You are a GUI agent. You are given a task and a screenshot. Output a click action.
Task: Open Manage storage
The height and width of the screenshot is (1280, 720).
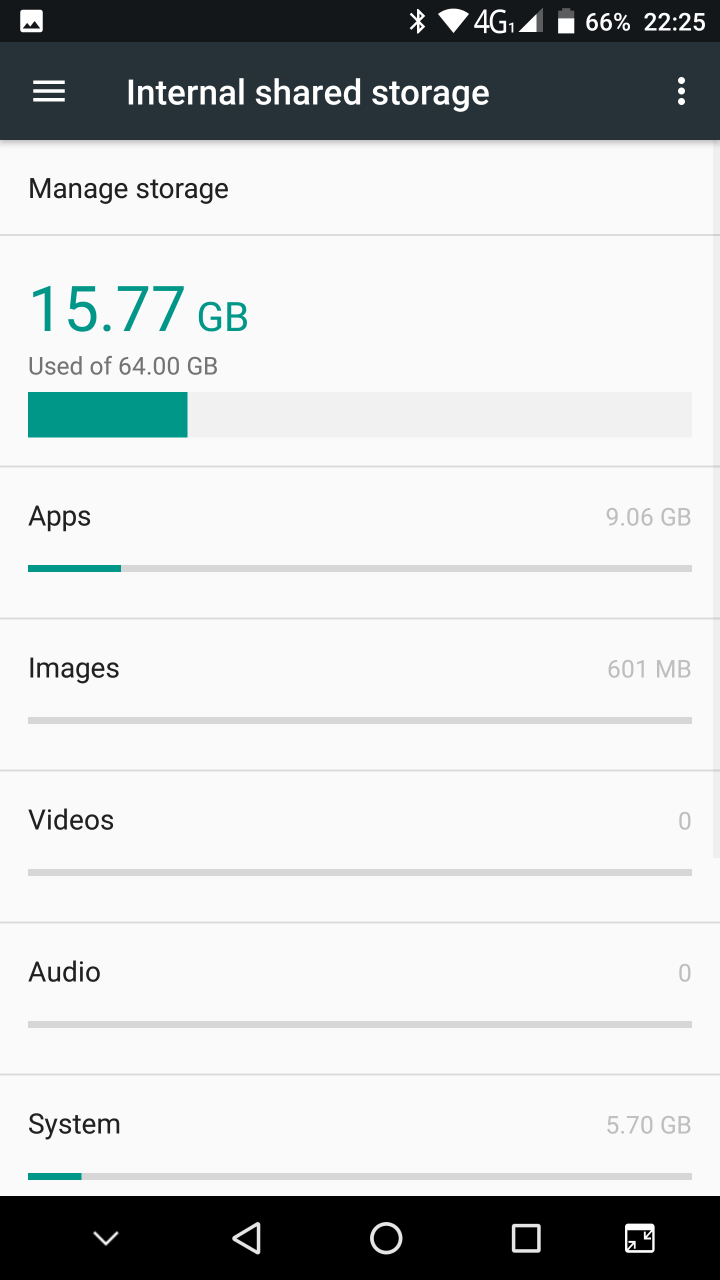tap(360, 189)
